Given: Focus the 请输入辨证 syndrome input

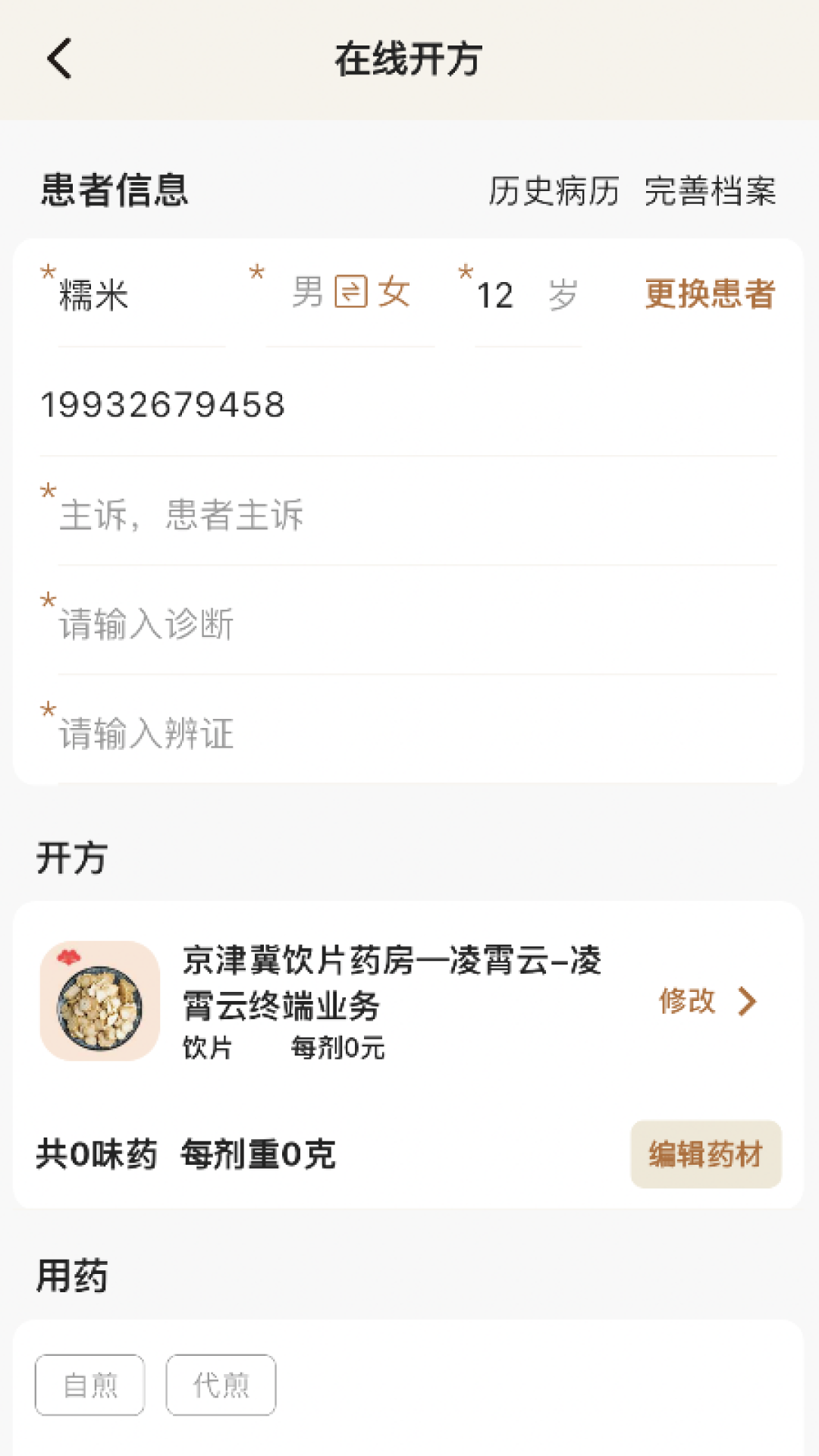Looking at the screenshot, I should click(x=303, y=734).
